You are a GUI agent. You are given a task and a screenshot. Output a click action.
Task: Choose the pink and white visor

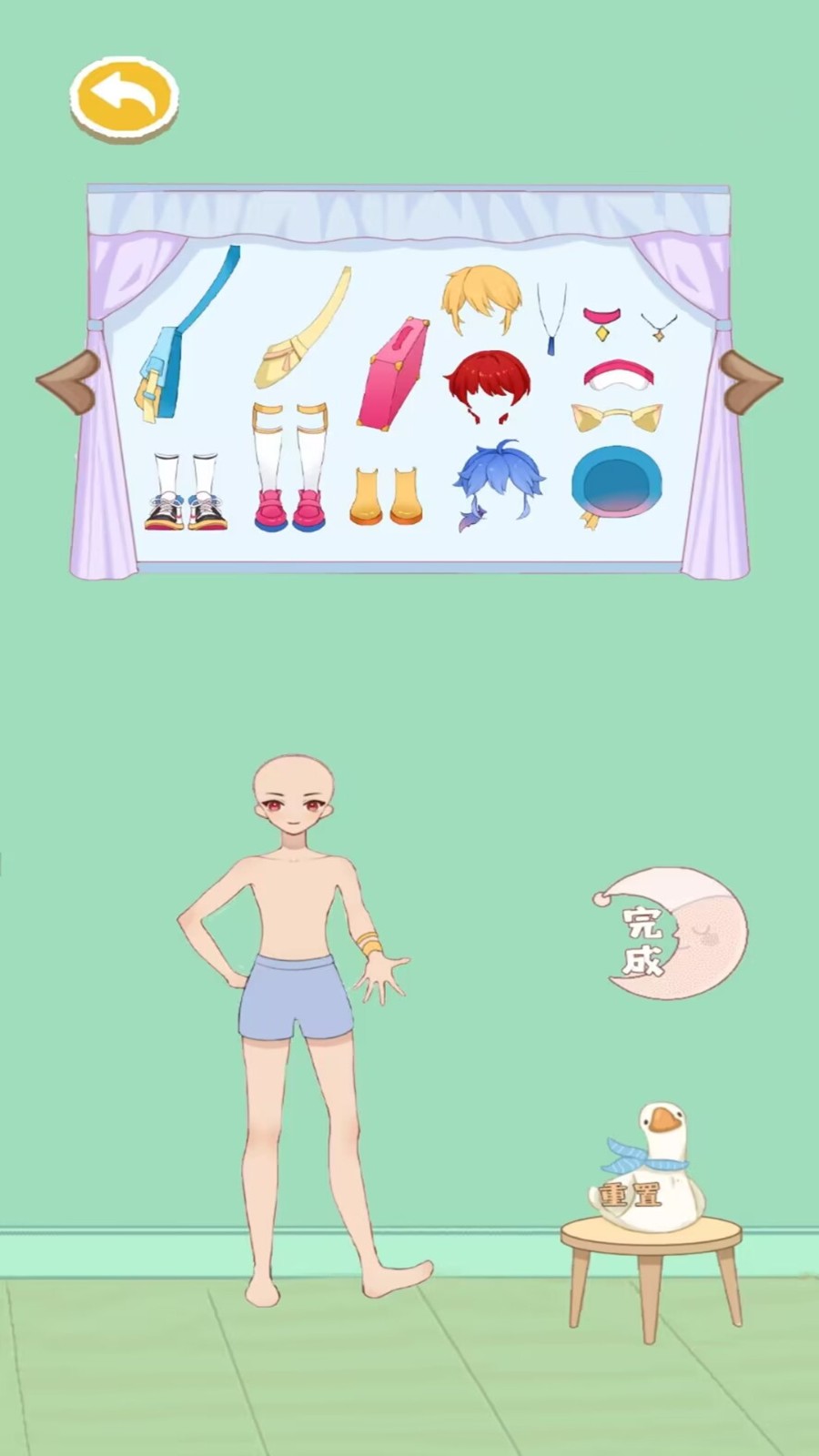[619, 374]
